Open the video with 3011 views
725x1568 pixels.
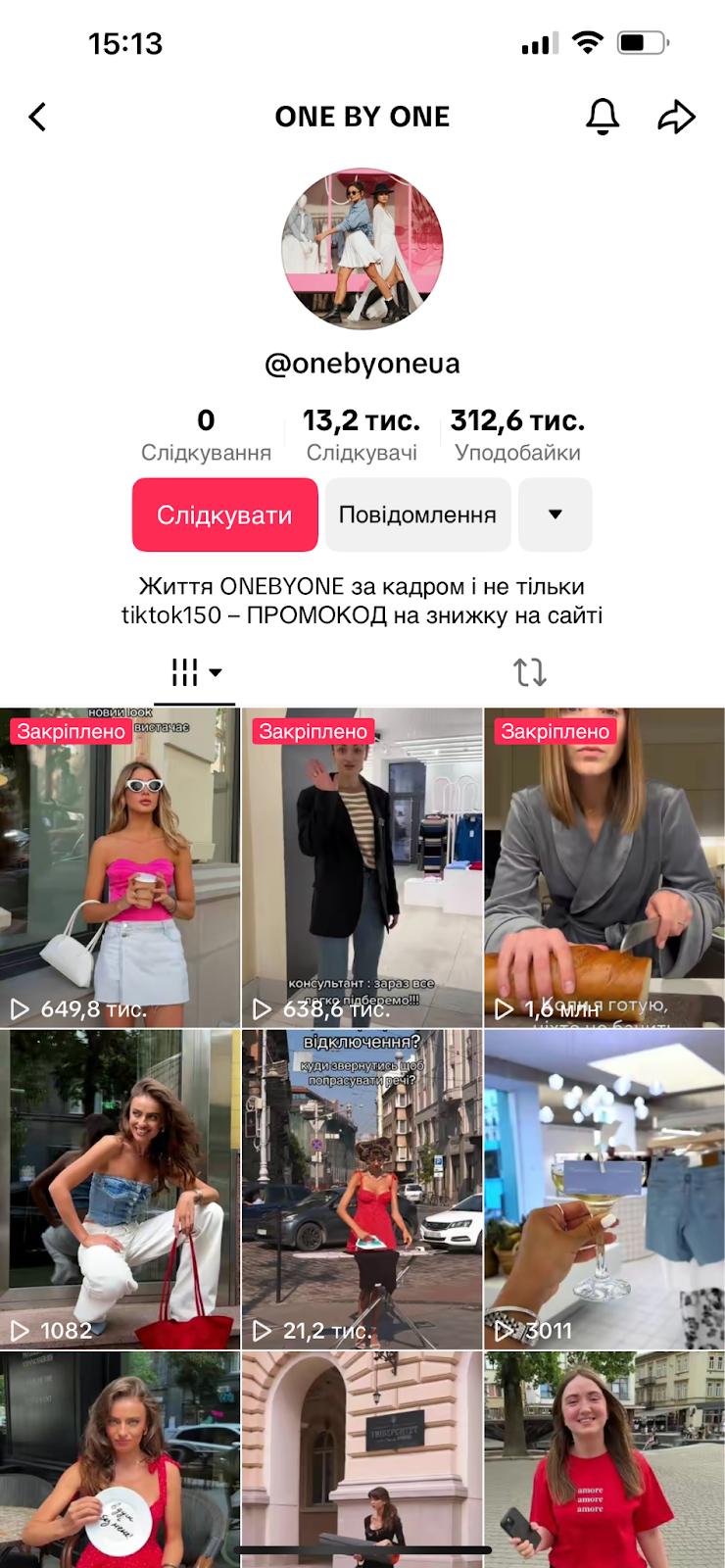tap(604, 1189)
